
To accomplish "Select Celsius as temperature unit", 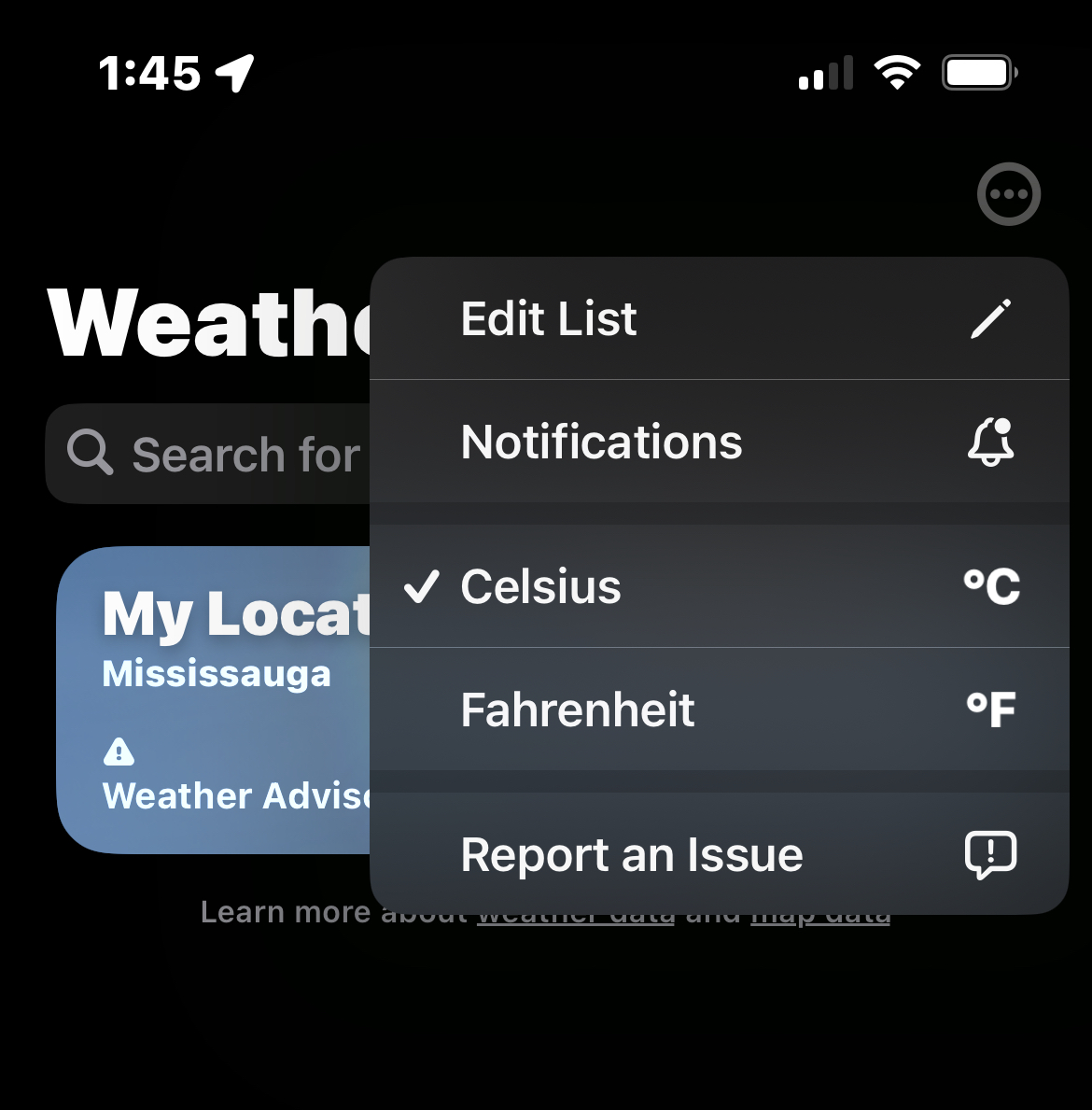I will coord(719,586).
